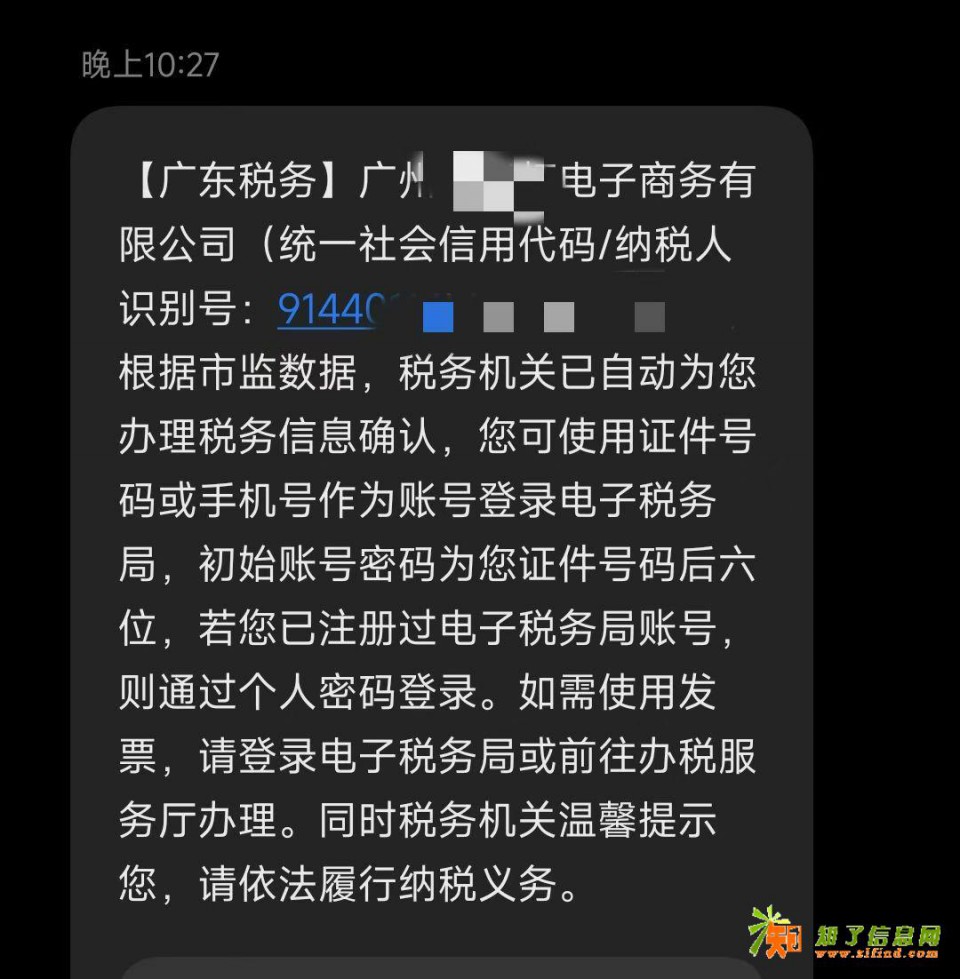Click the first gray redaction square

pyautogui.click(x=500, y=318)
